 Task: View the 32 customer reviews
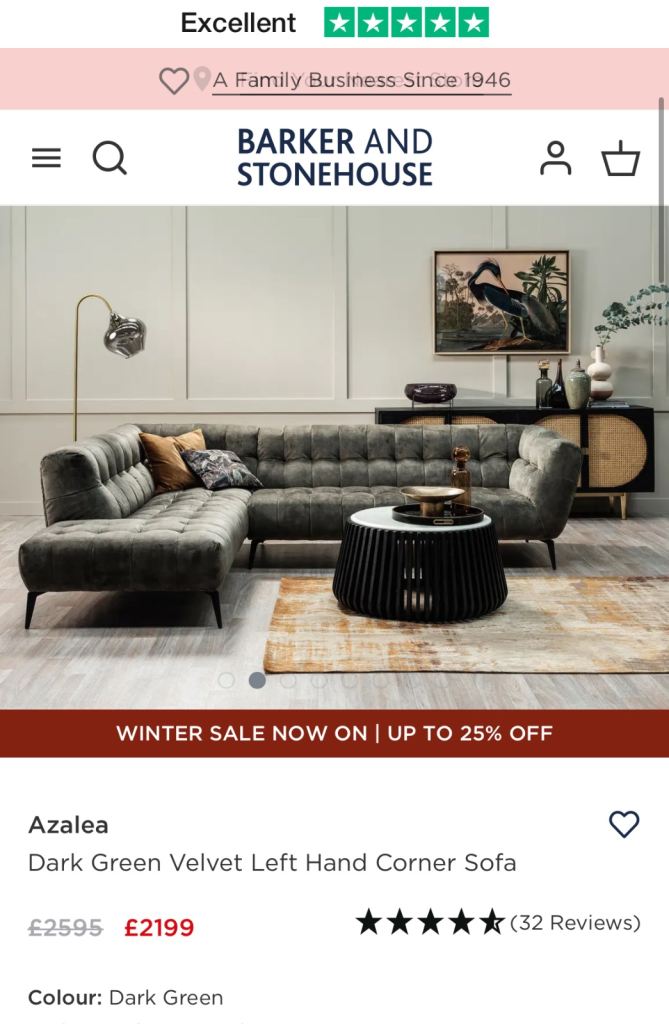coord(574,922)
